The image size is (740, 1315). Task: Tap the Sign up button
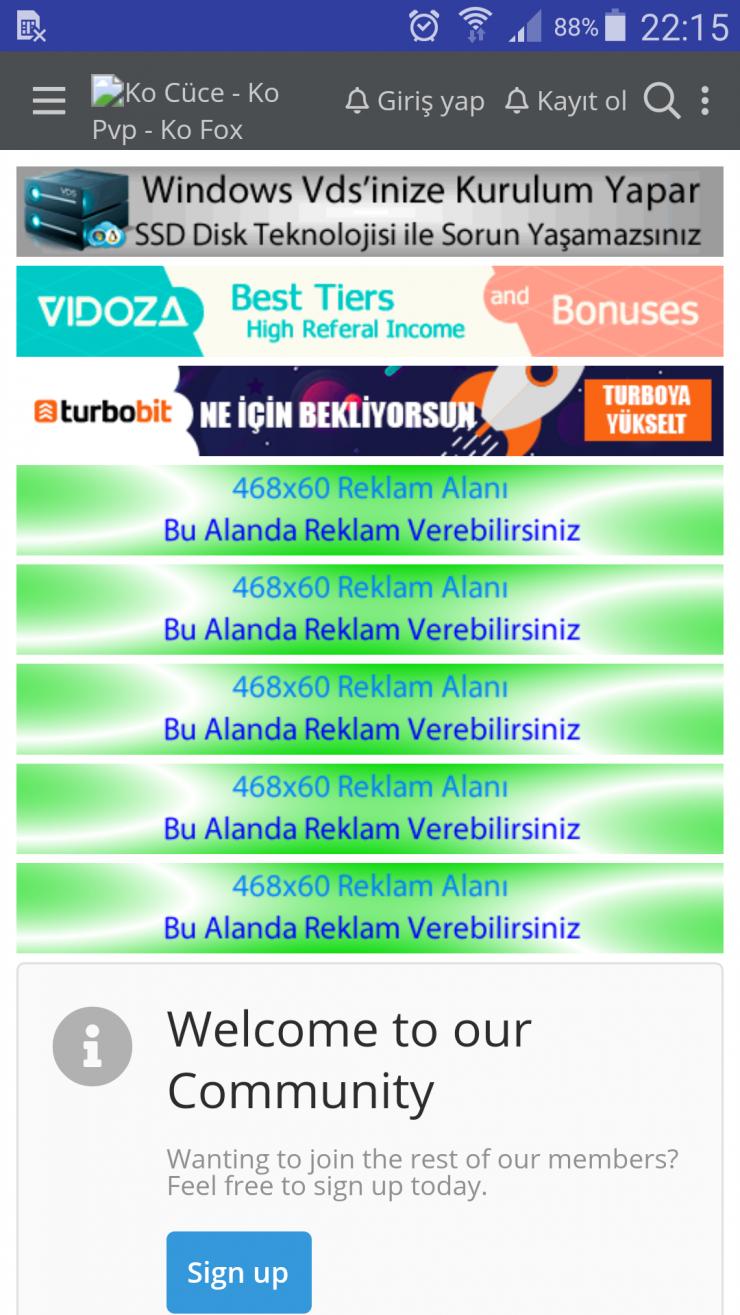point(238,1272)
